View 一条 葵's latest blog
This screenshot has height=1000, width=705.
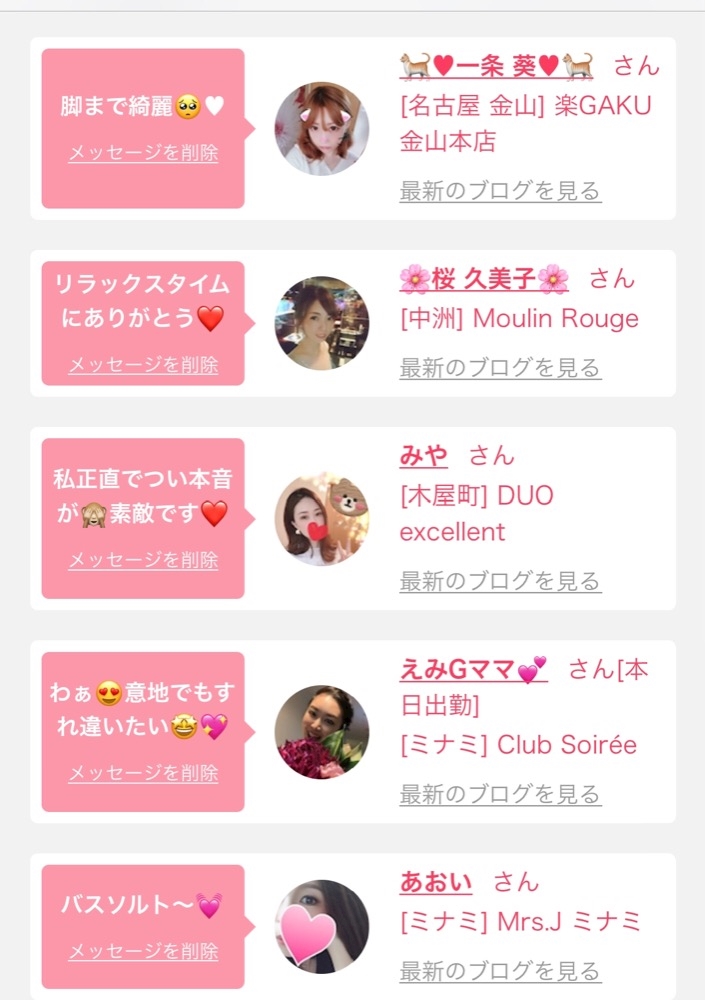click(500, 191)
